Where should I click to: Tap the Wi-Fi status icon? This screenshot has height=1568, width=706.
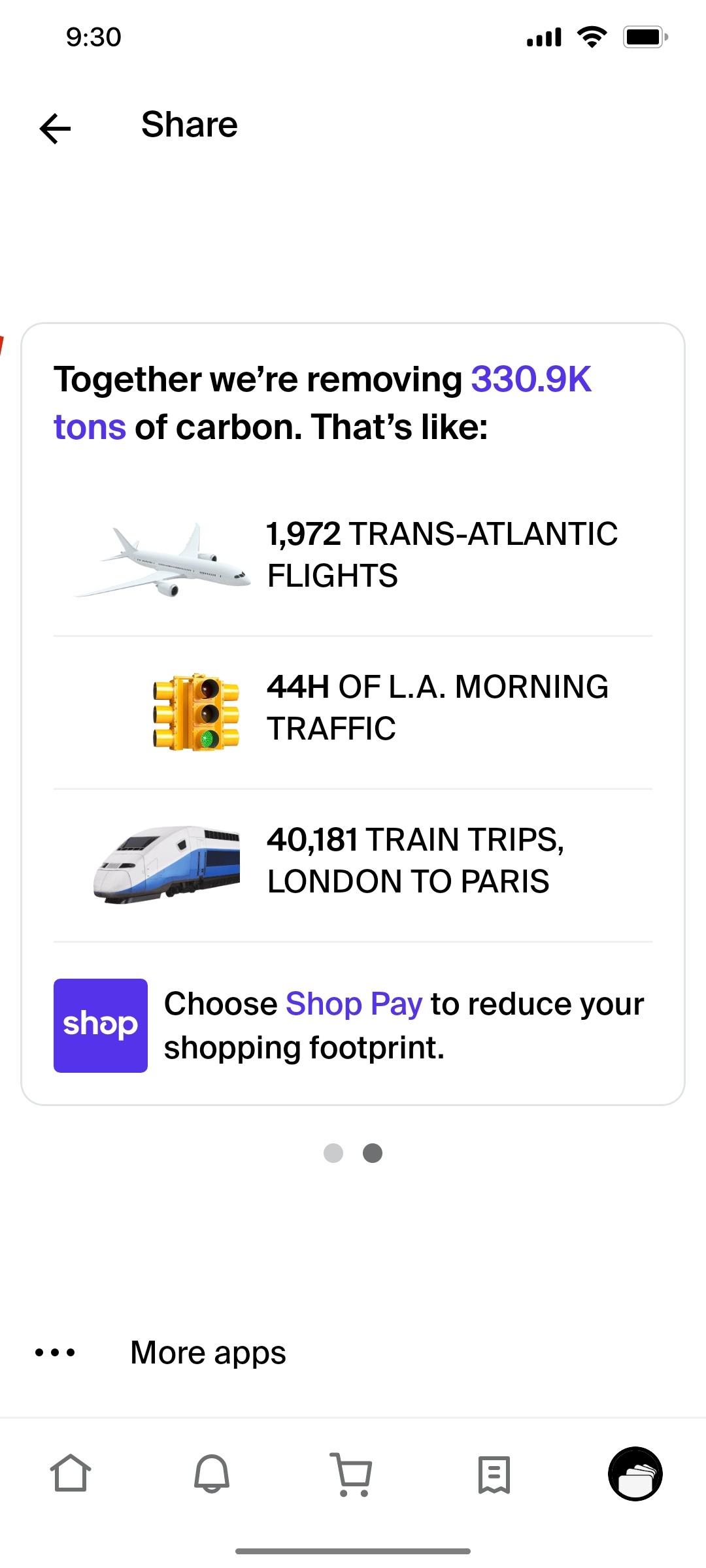click(x=592, y=37)
